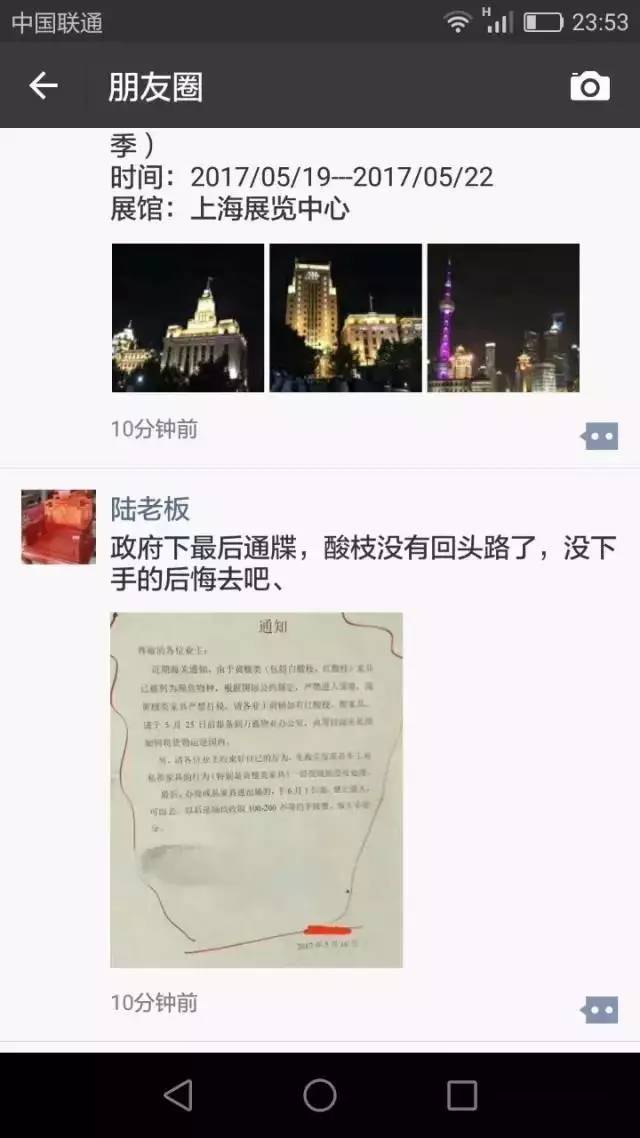This screenshot has width=640, height=1138.
Task: View the 通知 notice image
Action: coord(256,790)
